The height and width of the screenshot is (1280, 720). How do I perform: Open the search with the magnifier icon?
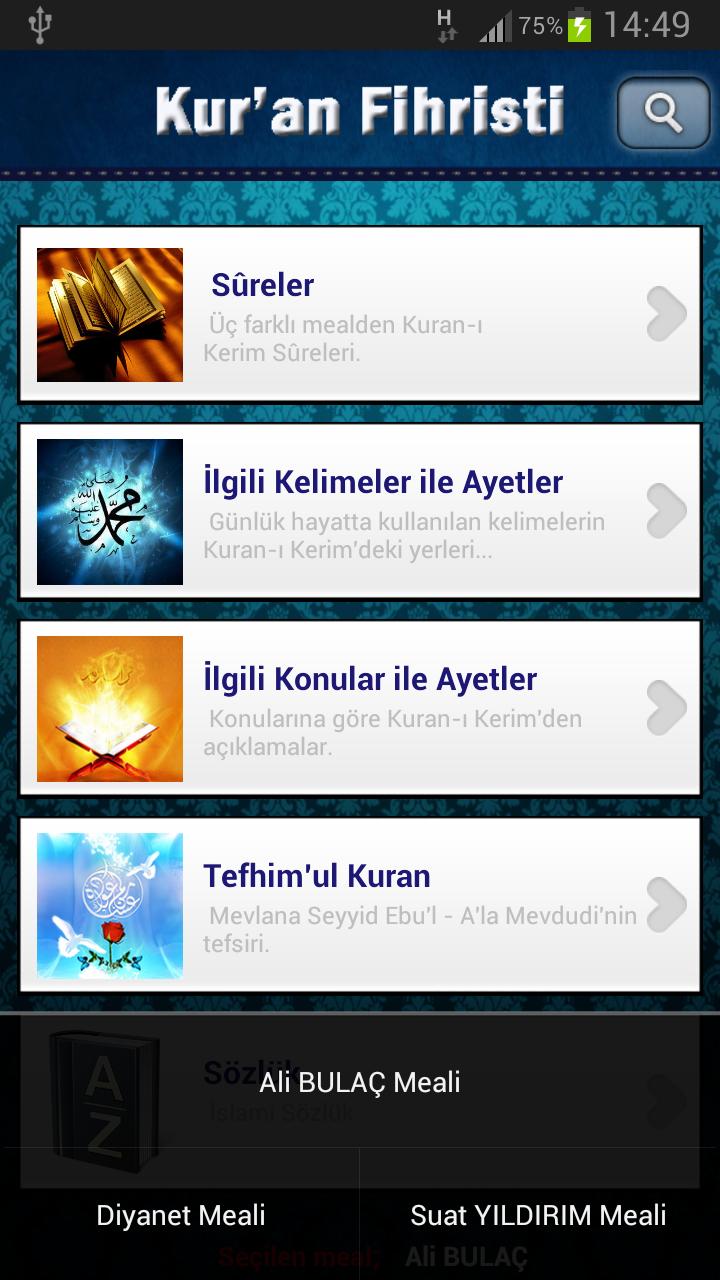(x=661, y=113)
